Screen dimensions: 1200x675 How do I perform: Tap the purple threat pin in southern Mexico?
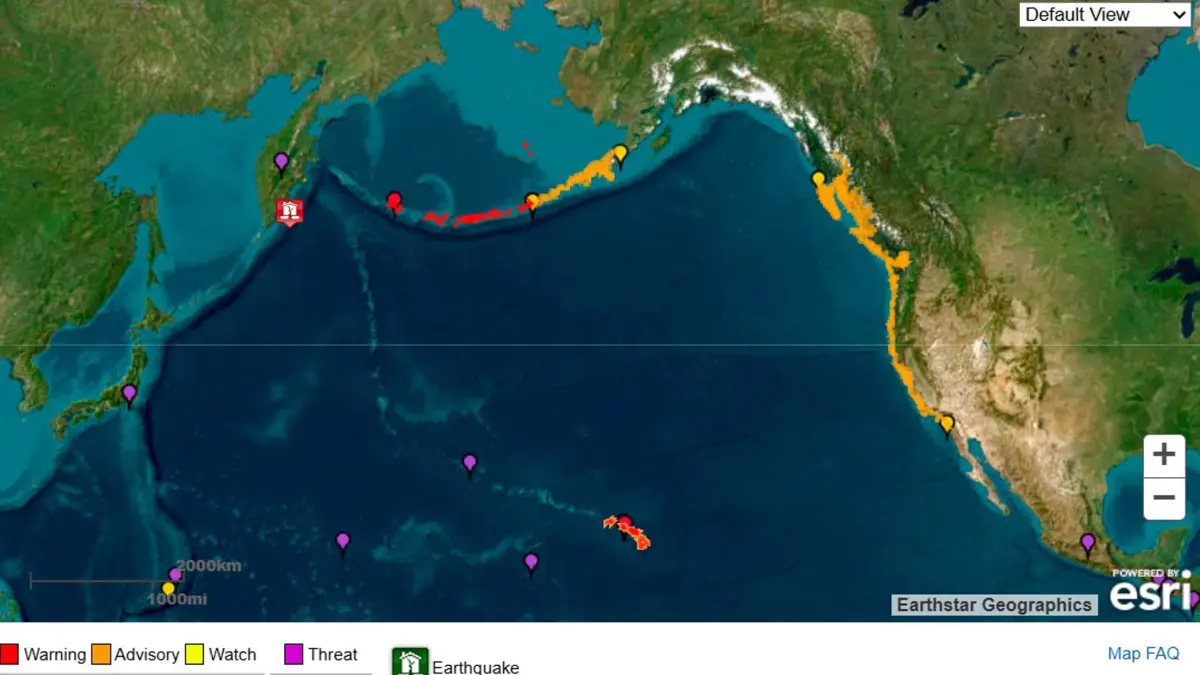click(x=1087, y=543)
